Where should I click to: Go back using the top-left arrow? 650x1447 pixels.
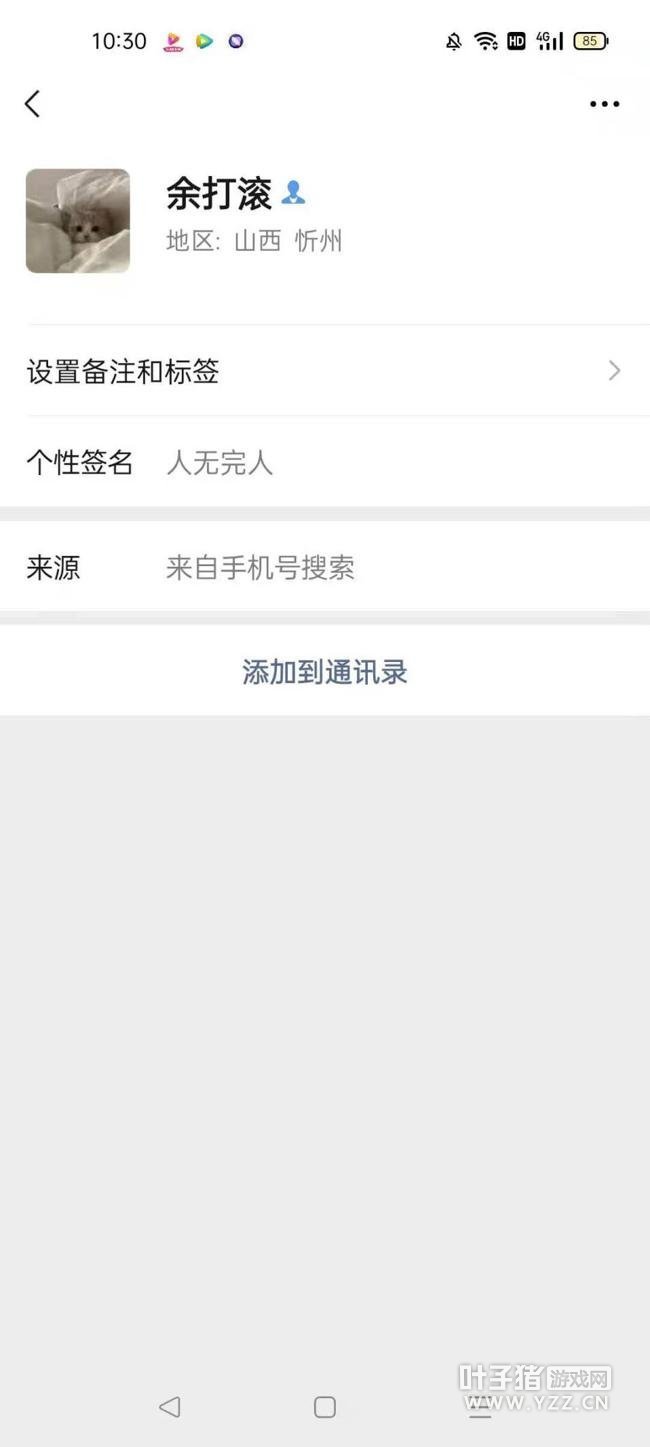pos(32,103)
